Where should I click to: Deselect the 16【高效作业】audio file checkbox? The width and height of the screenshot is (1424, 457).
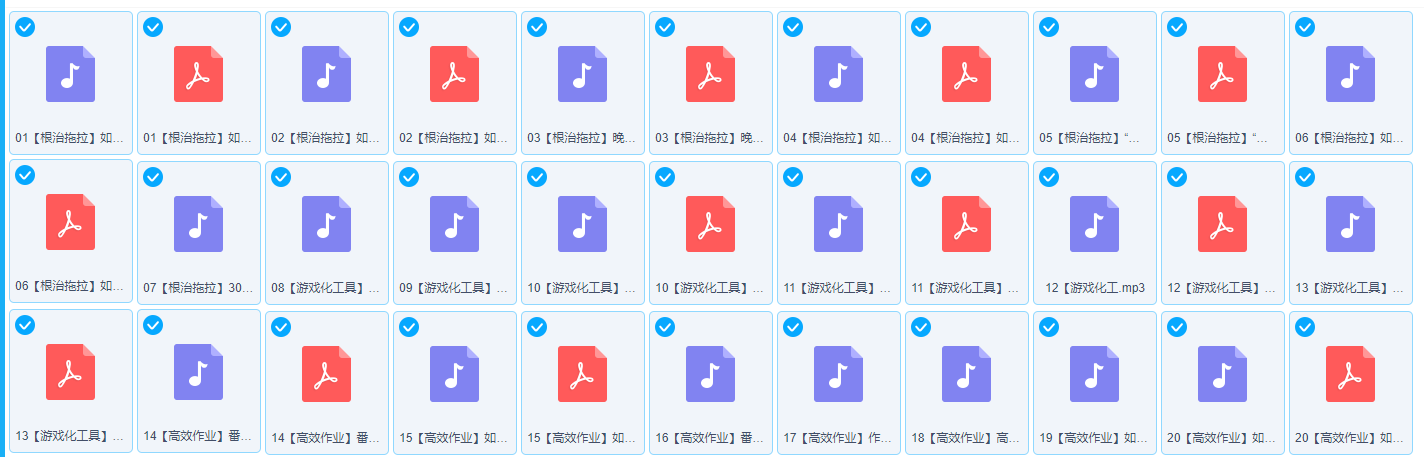665,326
